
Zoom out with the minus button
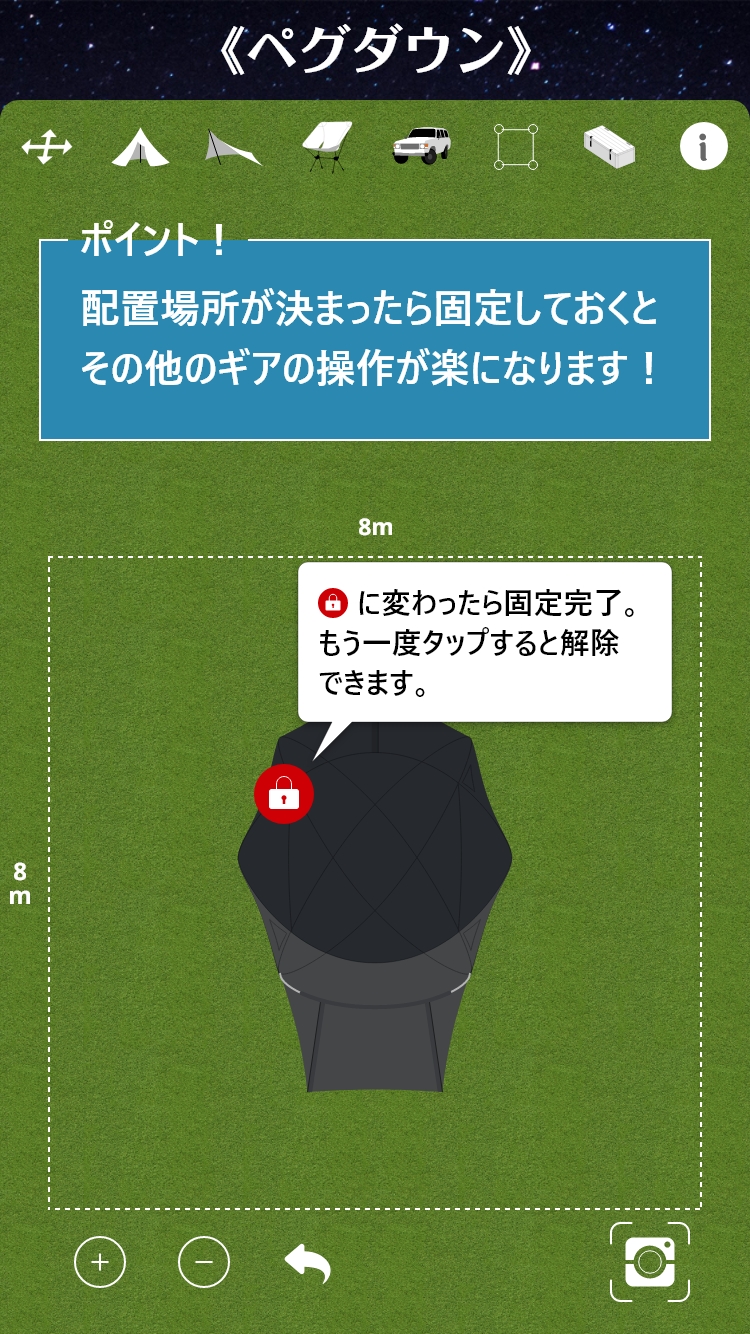coord(204,1262)
